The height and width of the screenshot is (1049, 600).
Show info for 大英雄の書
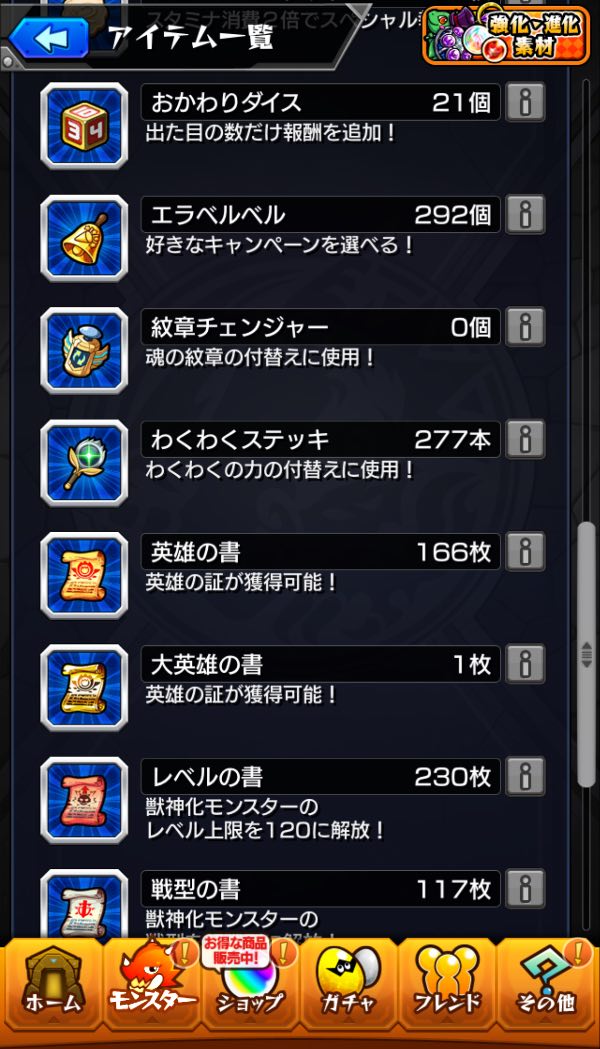click(525, 664)
